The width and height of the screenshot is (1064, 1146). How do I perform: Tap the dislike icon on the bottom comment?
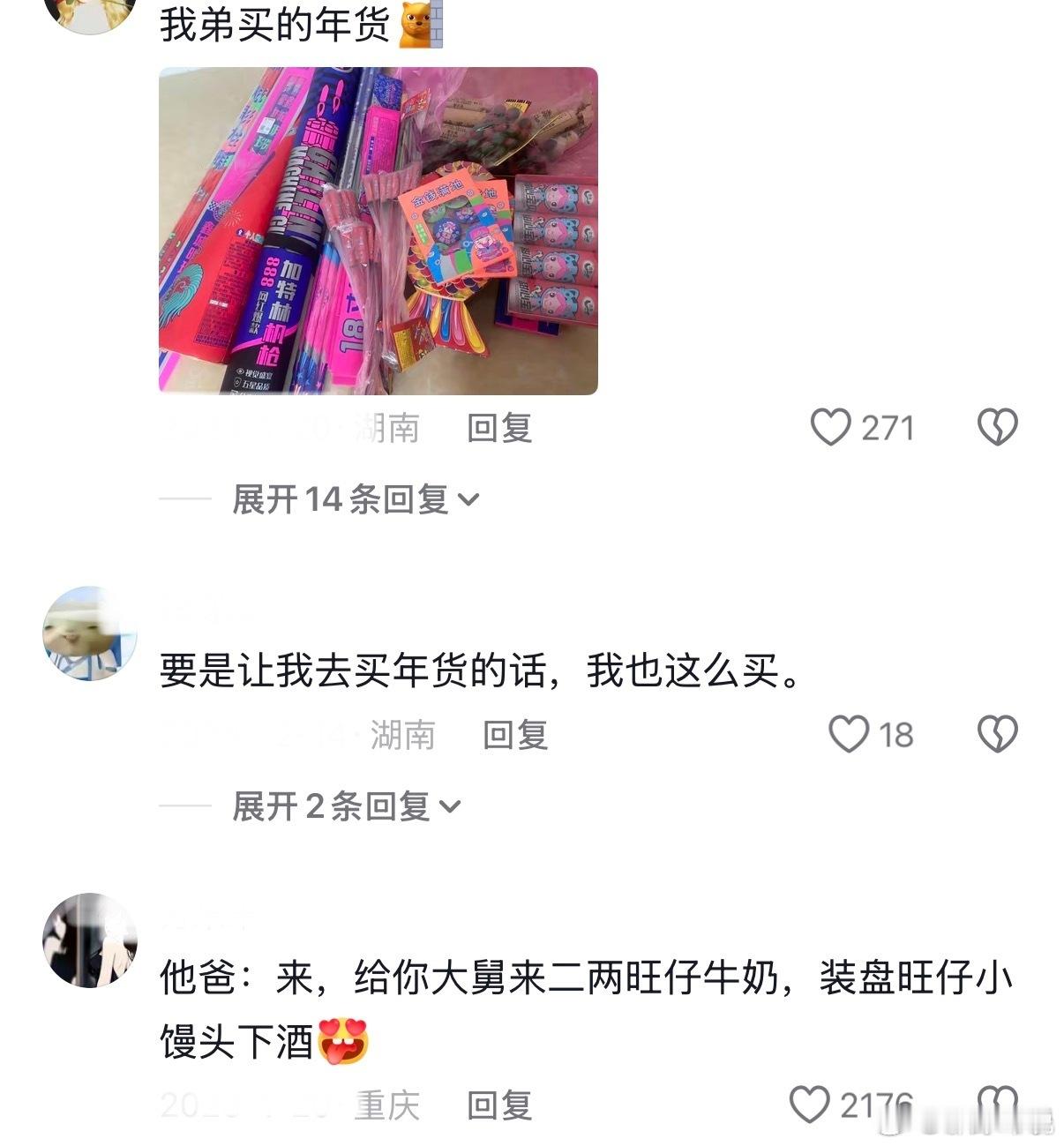point(997,1102)
